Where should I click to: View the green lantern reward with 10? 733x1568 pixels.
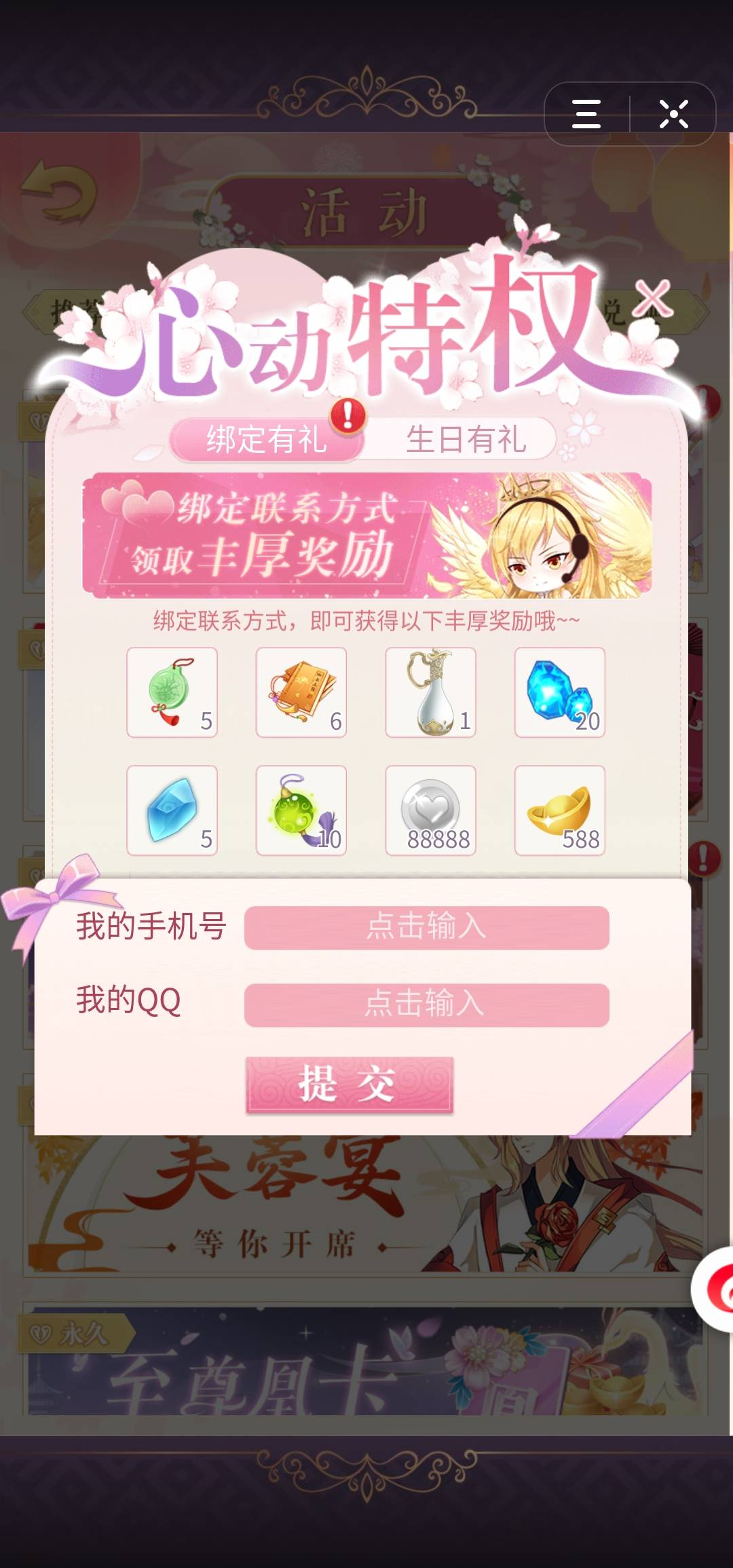pyautogui.click(x=301, y=810)
